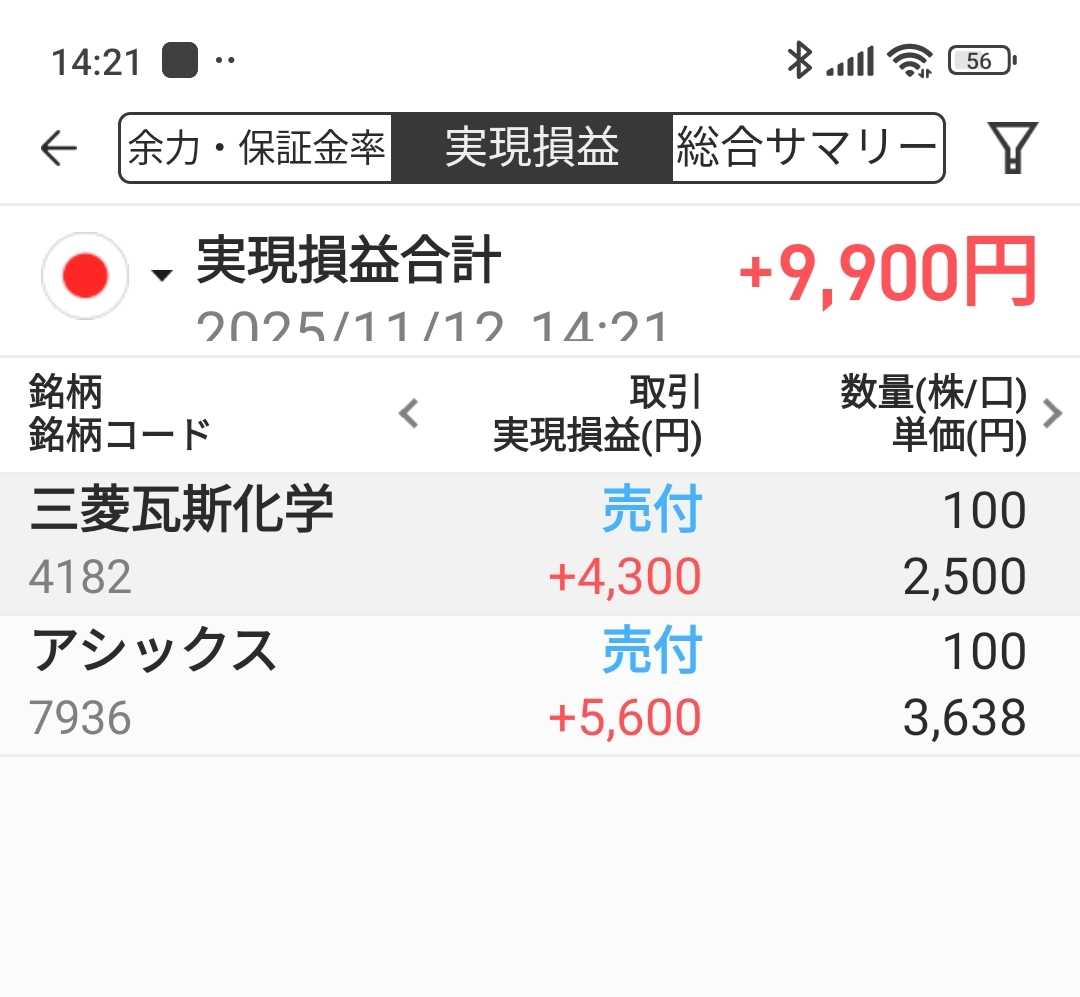Show next table columns with right chevron
The image size is (1080, 997).
(1052, 413)
